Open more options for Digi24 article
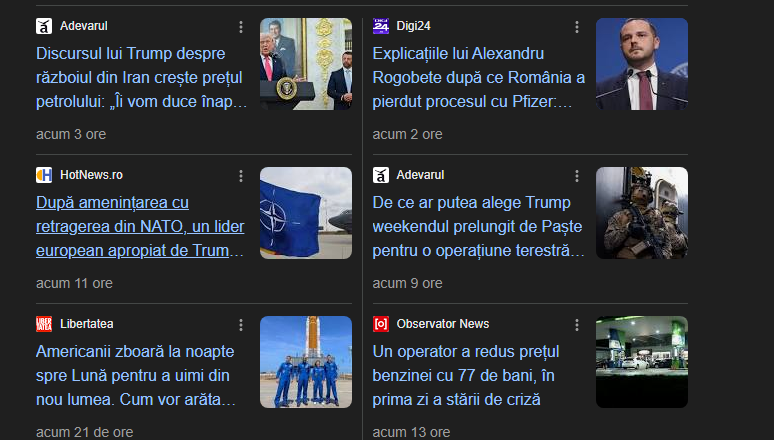Viewport: 774px width, 440px height. click(577, 27)
